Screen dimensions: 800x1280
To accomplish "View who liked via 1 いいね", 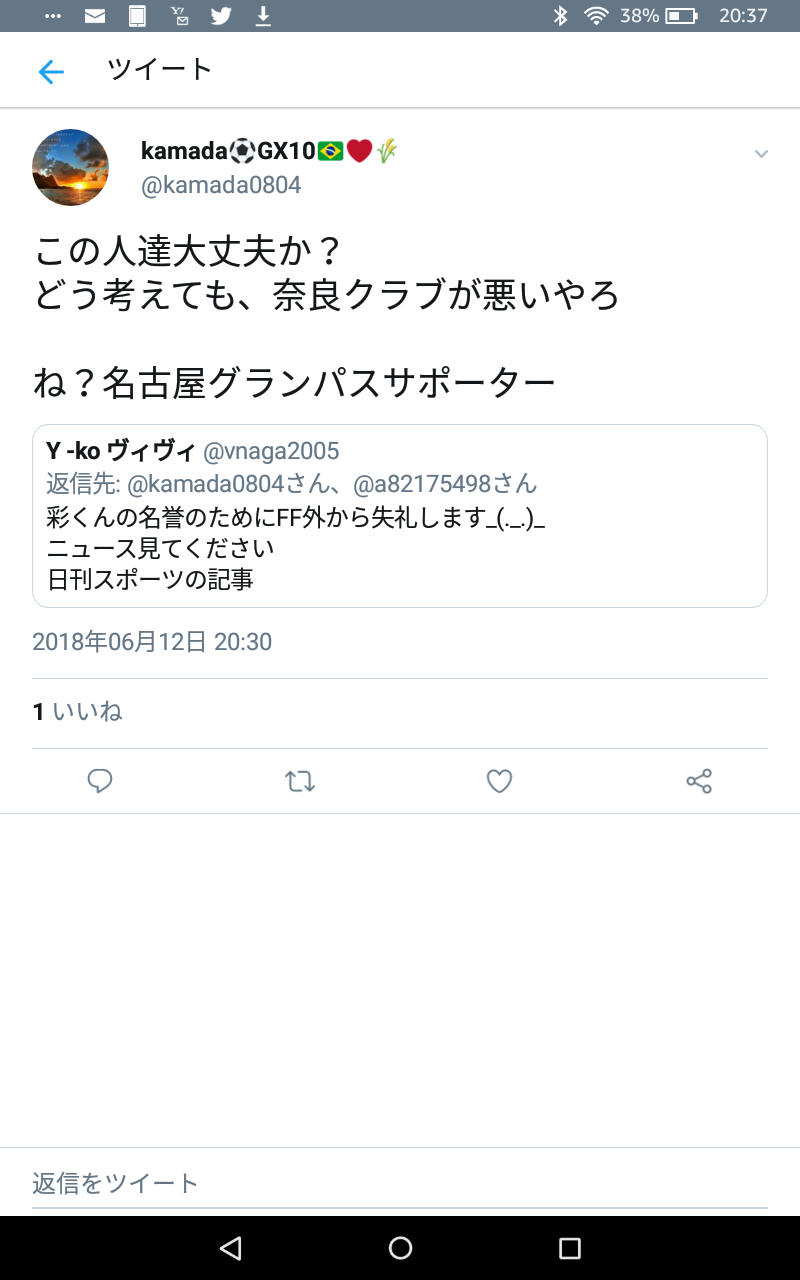I will click(x=77, y=712).
